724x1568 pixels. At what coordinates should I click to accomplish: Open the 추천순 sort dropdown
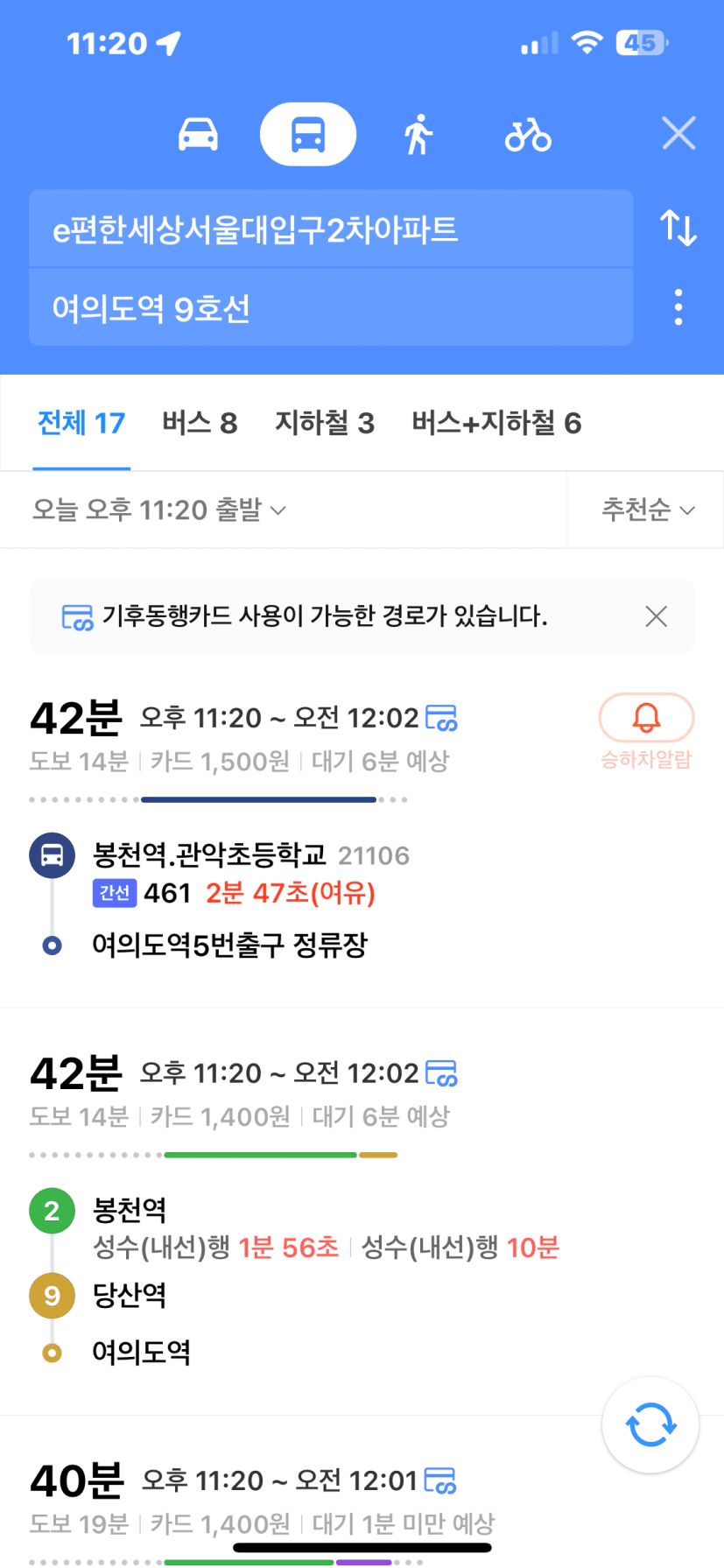(x=648, y=510)
